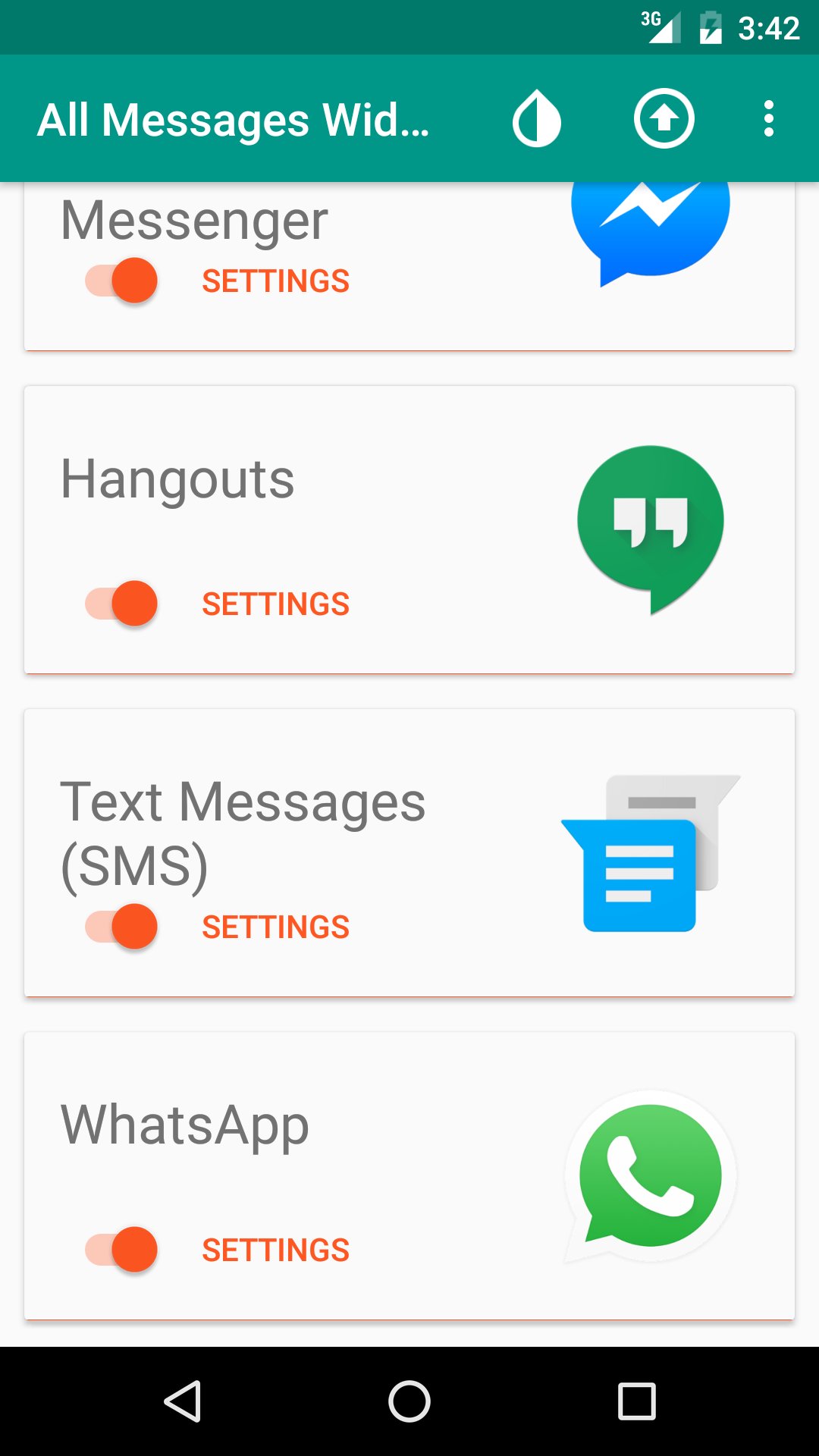Go to the home screen
Screen dimensions: 819x1456
coord(409,1401)
